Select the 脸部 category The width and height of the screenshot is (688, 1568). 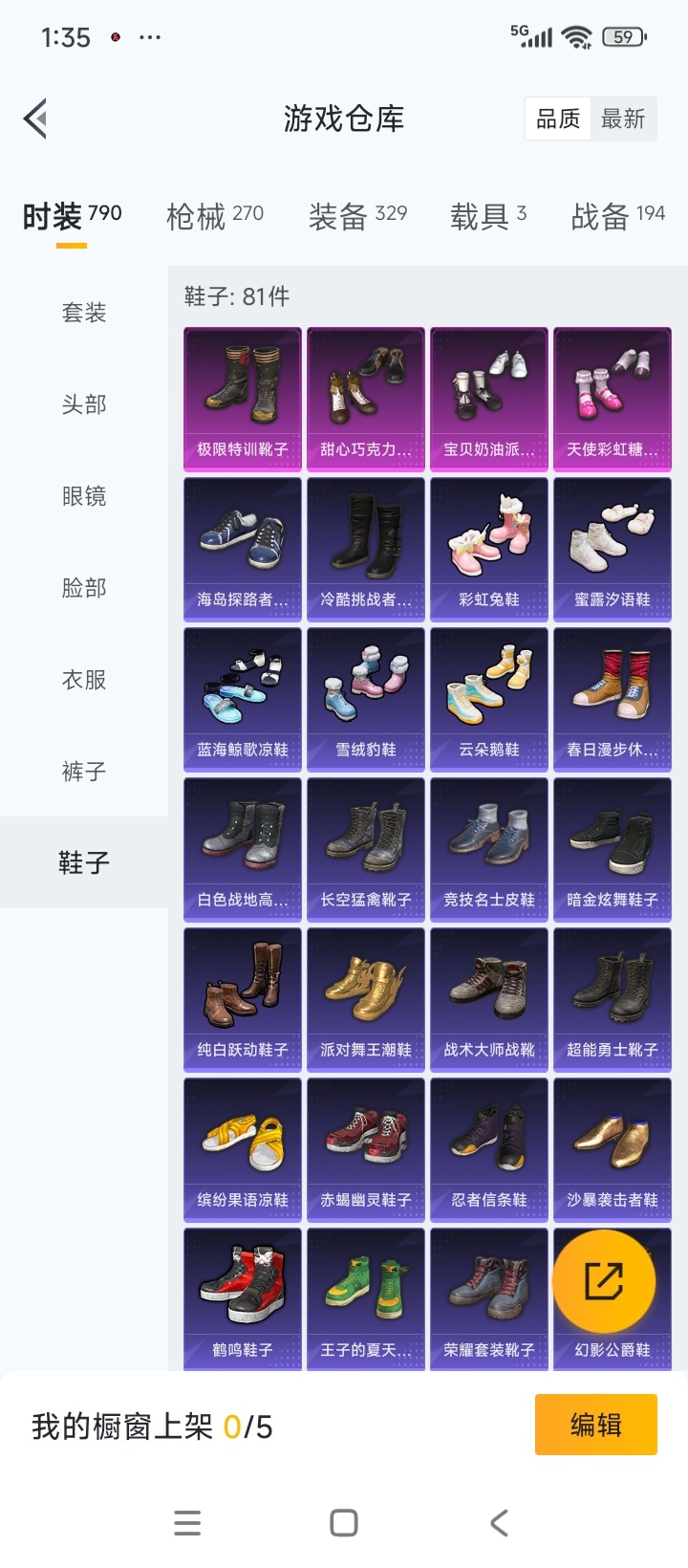[x=84, y=588]
